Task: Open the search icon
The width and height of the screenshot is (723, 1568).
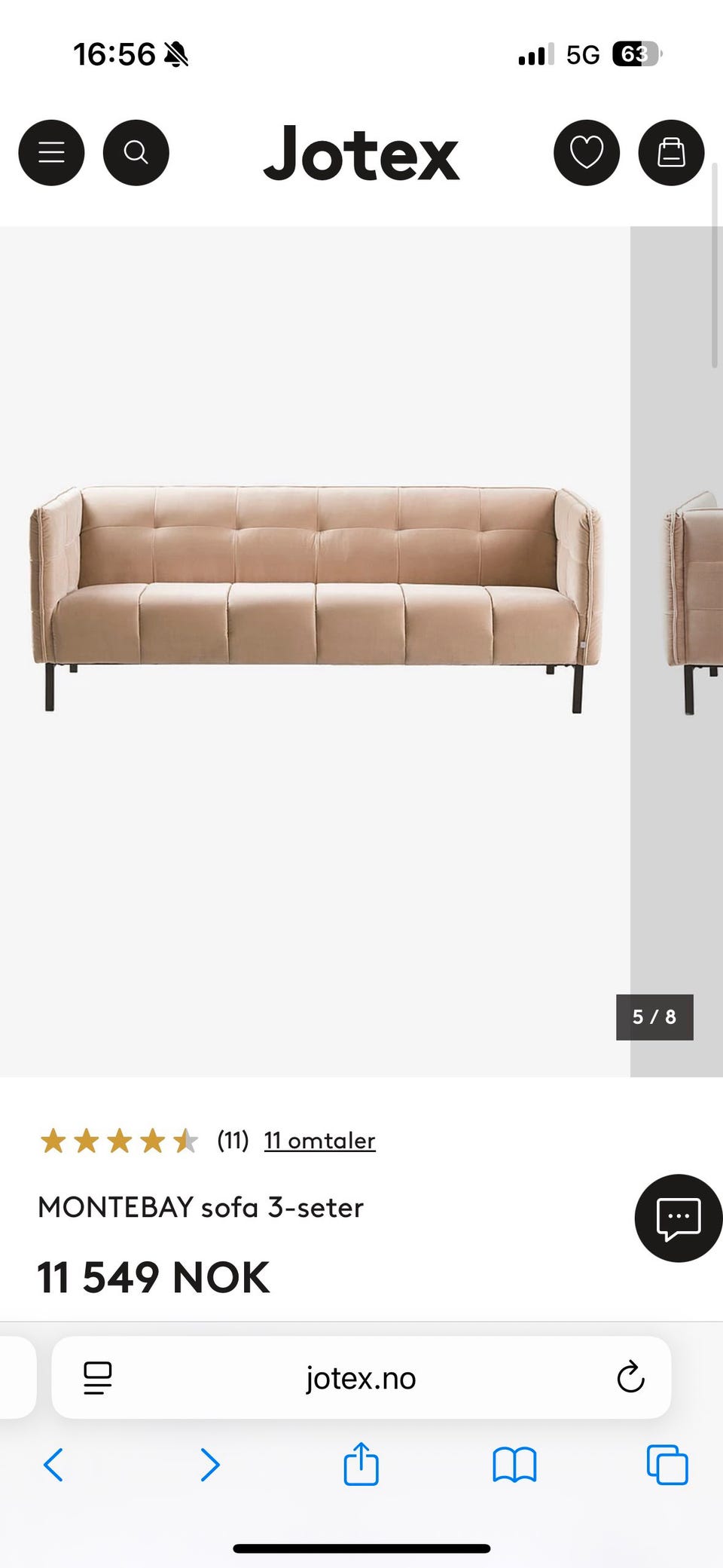Action: click(136, 153)
